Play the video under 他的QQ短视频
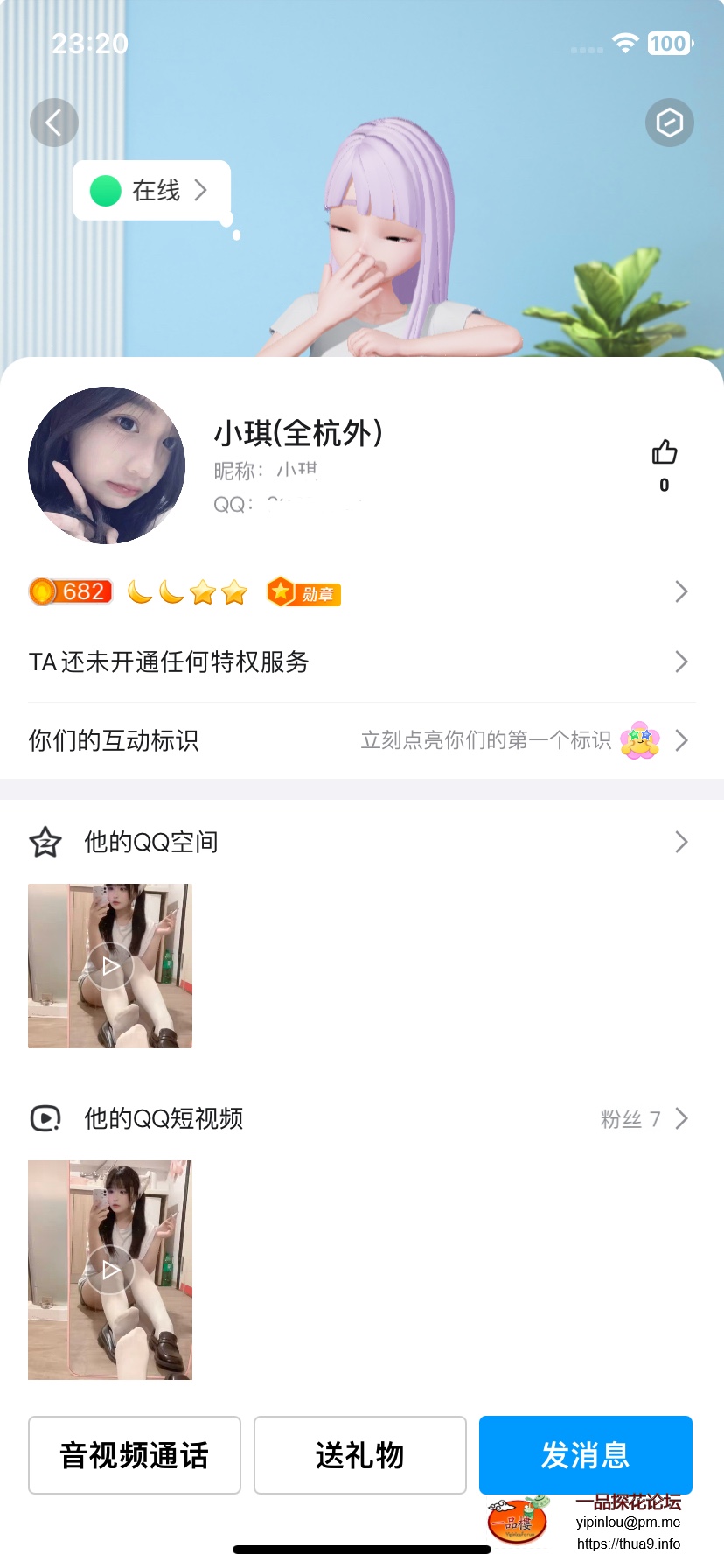The width and height of the screenshot is (724, 1568). pos(110,1270)
